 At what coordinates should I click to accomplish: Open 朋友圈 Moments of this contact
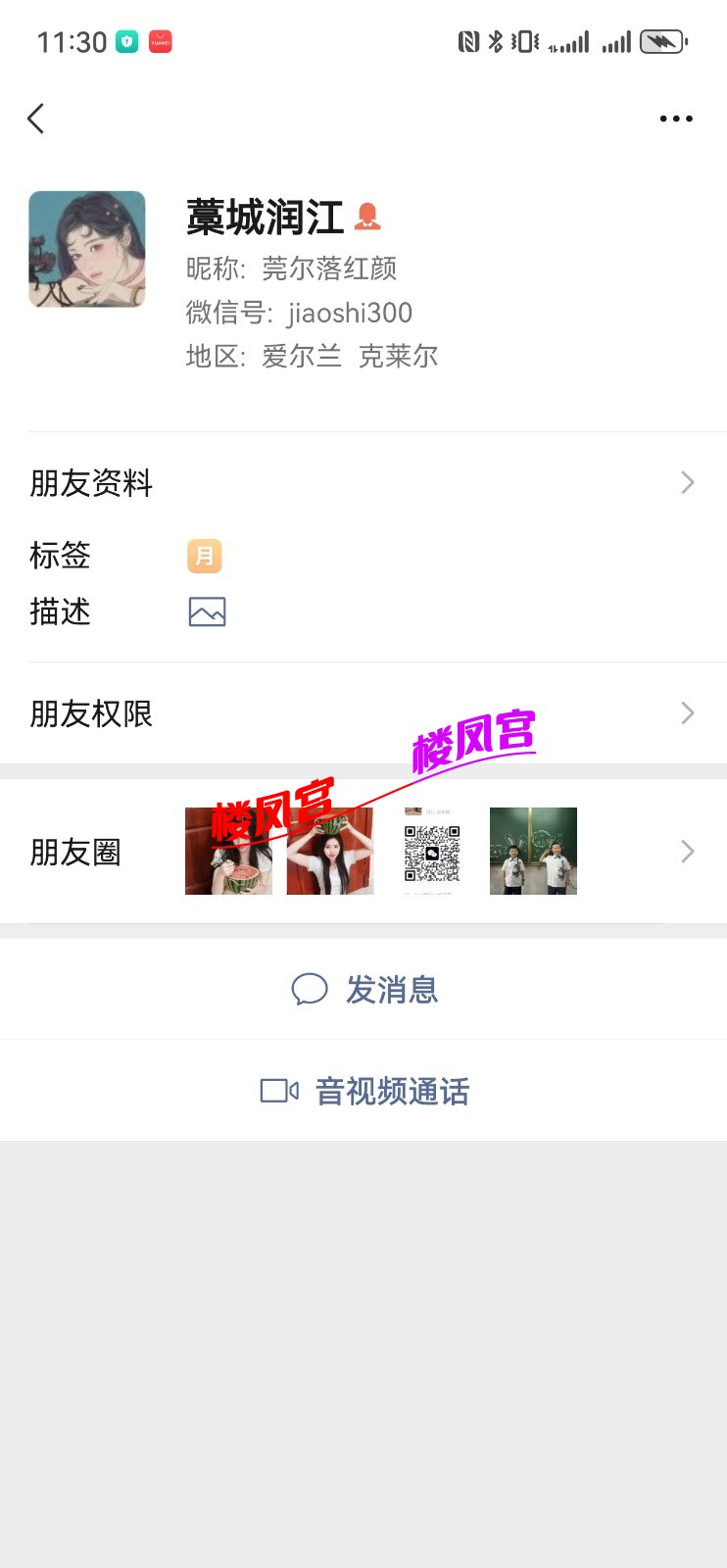[x=363, y=852]
